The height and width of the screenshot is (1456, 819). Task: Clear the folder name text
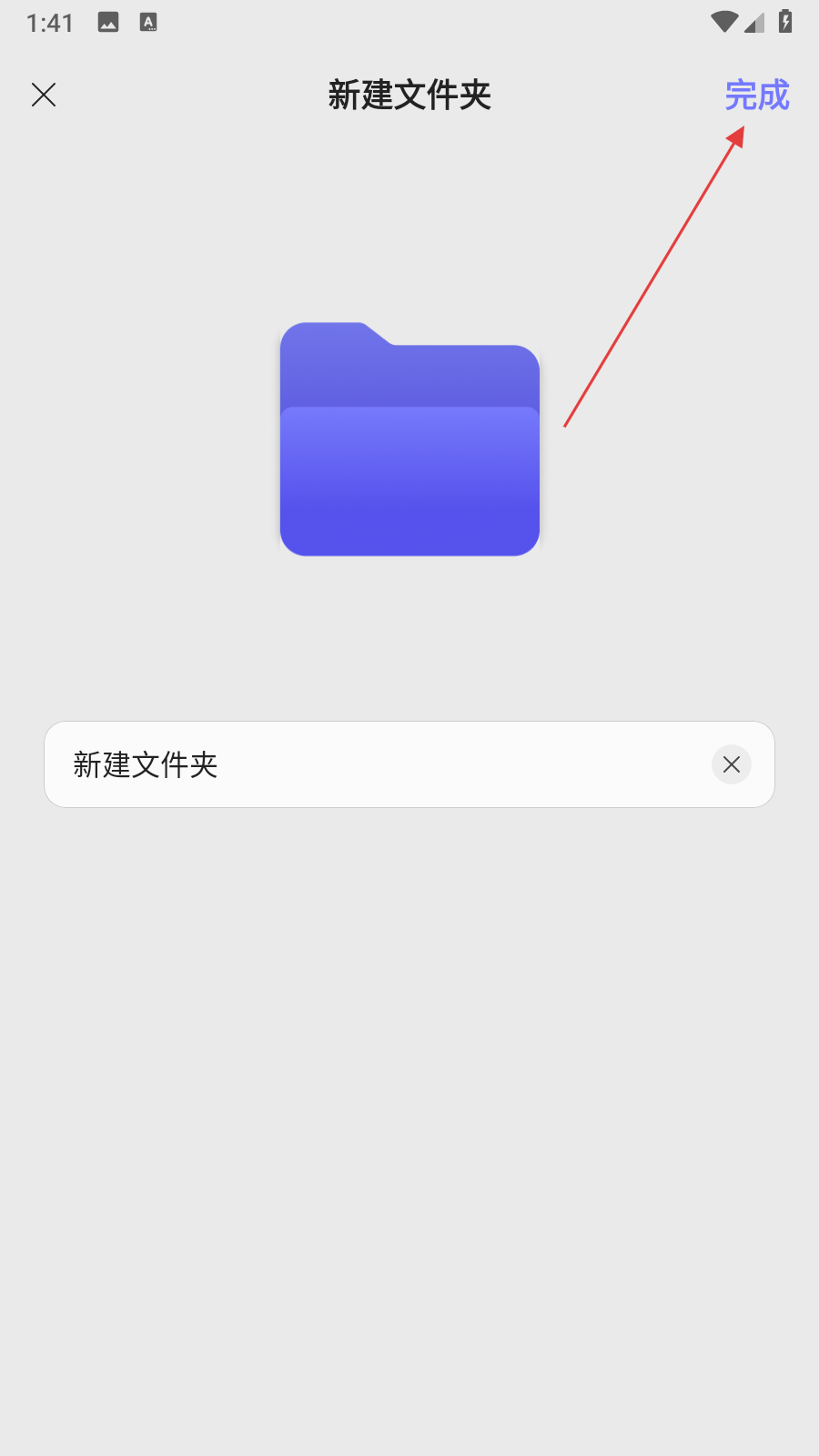pyautogui.click(x=731, y=764)
